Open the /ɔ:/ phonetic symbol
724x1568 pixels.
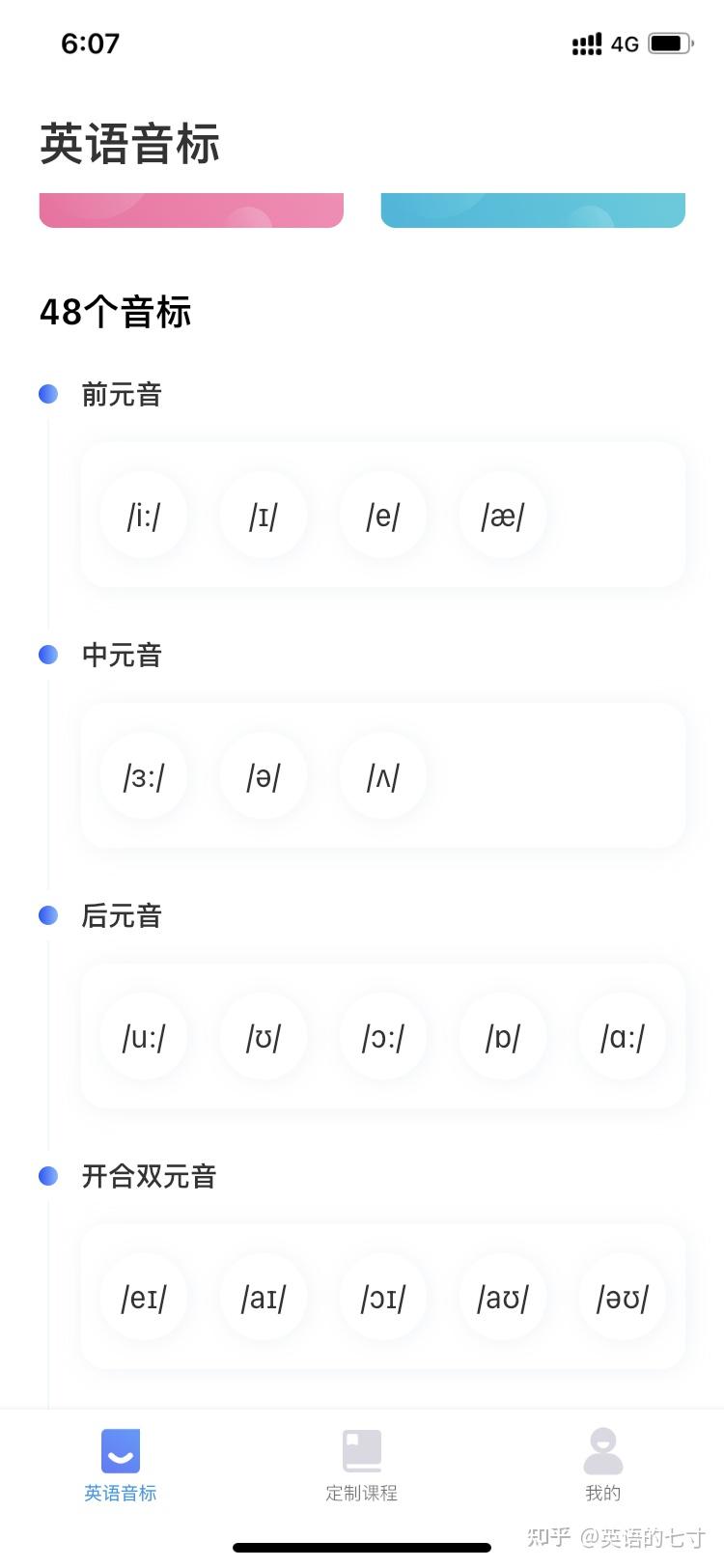[383, 1037]
